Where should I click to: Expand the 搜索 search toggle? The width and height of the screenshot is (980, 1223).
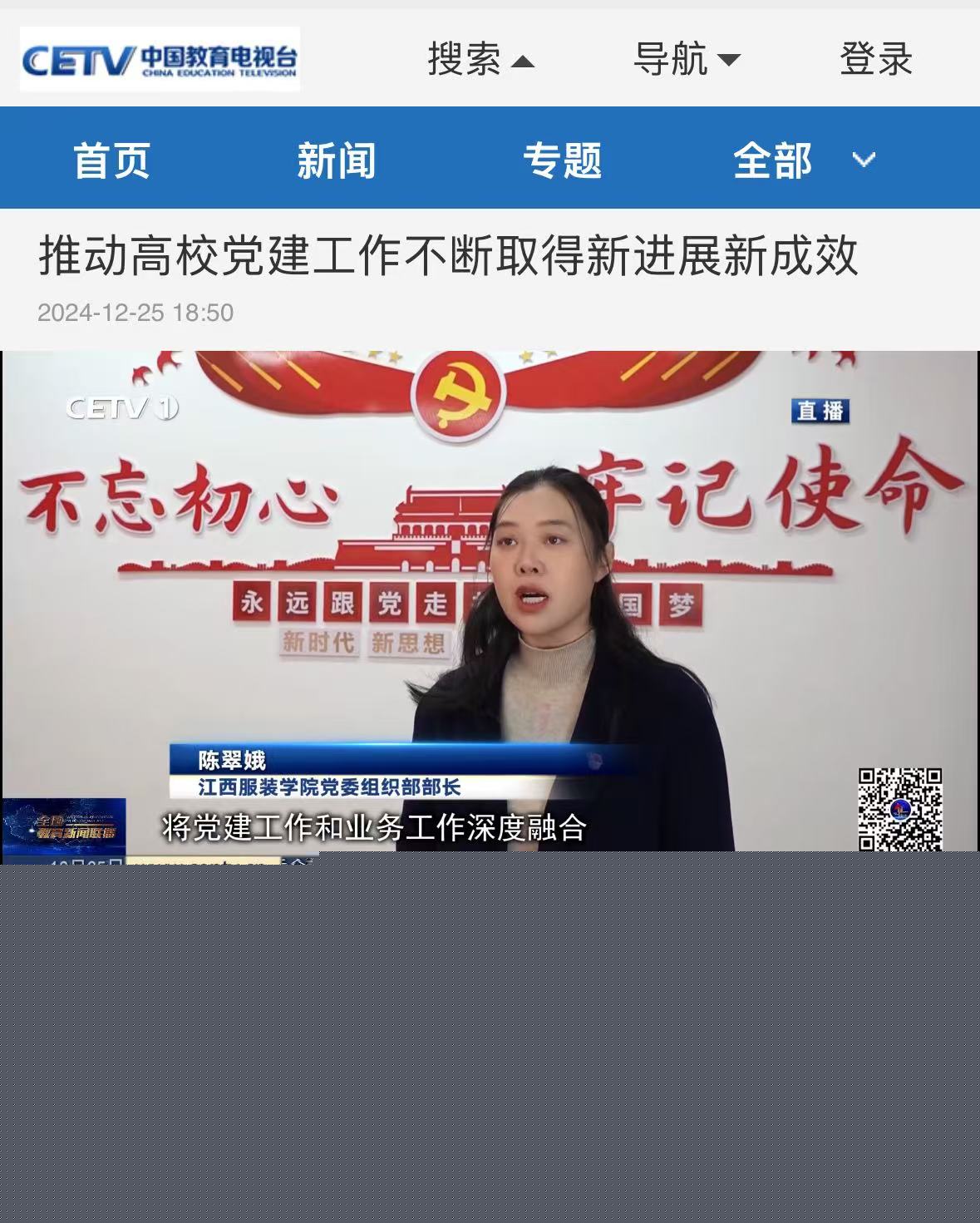480,59
